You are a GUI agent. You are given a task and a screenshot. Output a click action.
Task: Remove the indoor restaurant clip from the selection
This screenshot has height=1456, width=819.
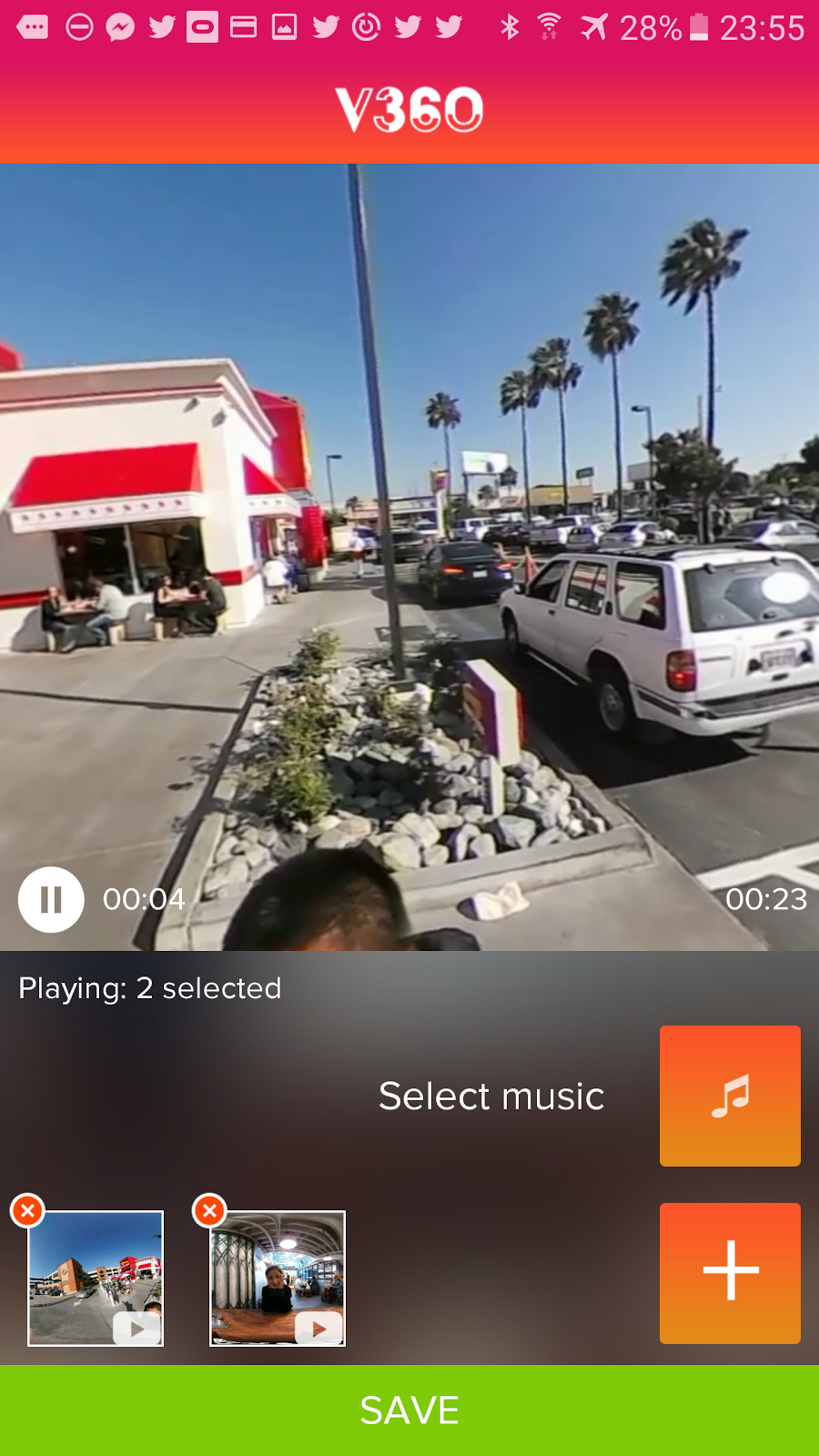tap(210, 1210)
